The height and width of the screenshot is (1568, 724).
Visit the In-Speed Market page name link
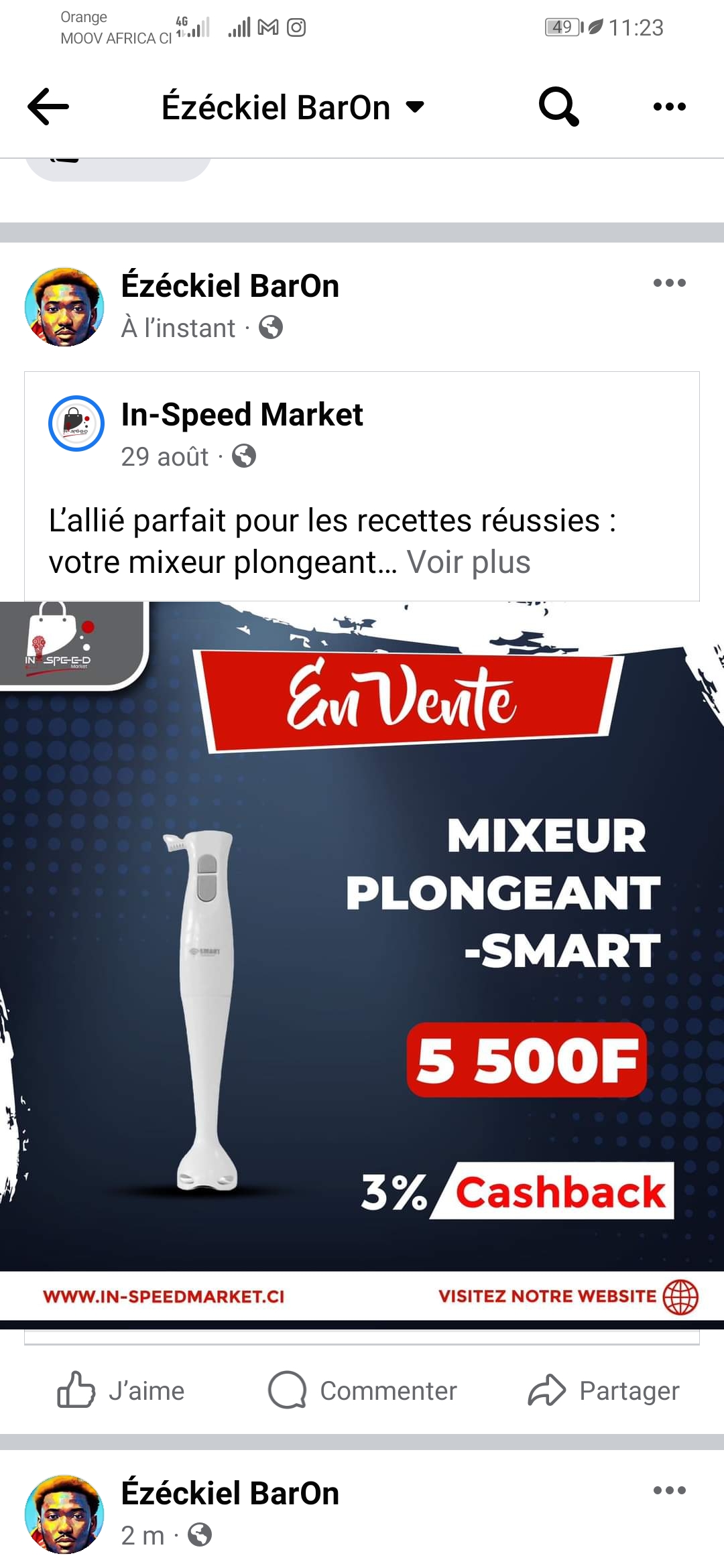(x=242, y=415)
